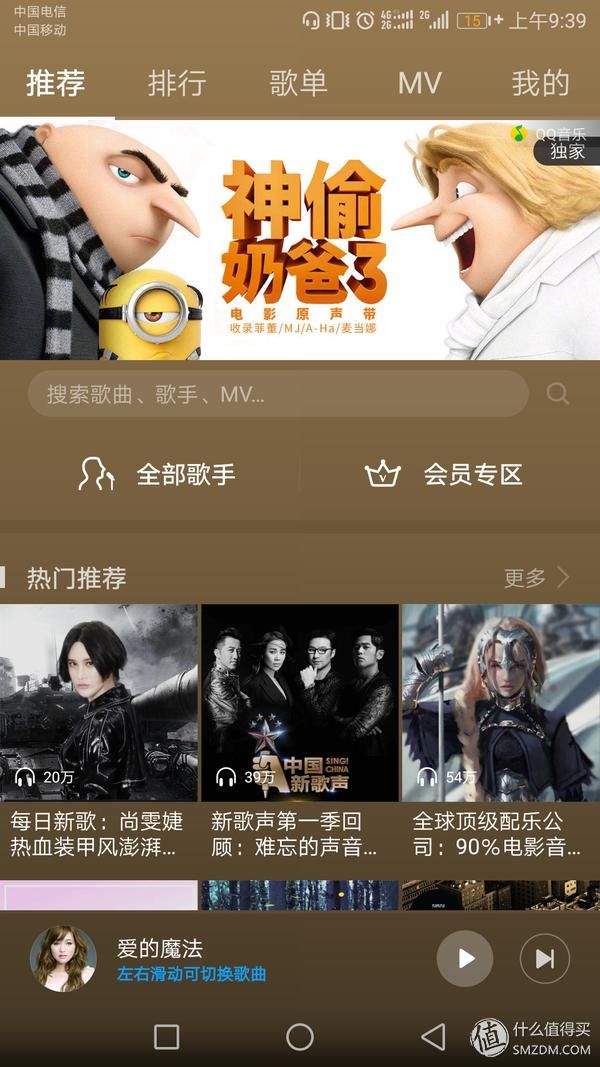The image size is (600, 1067).
Task: Open the now-playing 爱的魔法 cover
Action: coord(63,959)
